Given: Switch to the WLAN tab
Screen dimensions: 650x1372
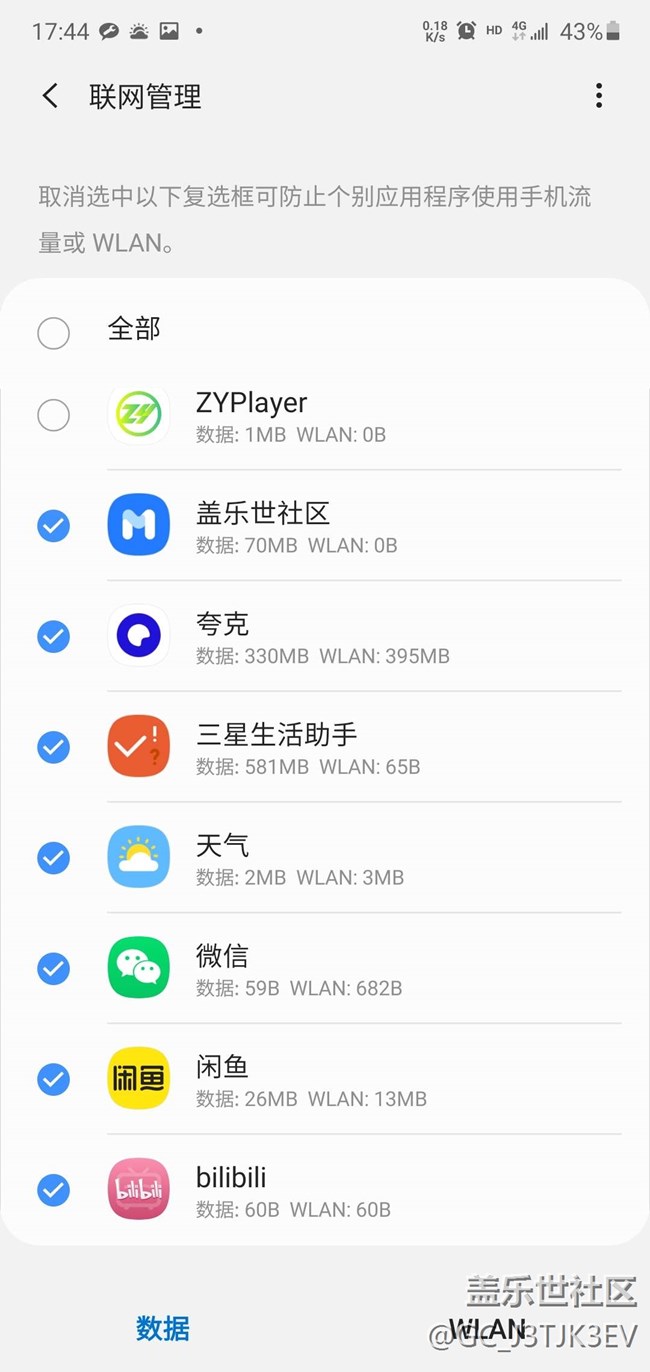Looking at the screenshot, I should point(487,1328).
